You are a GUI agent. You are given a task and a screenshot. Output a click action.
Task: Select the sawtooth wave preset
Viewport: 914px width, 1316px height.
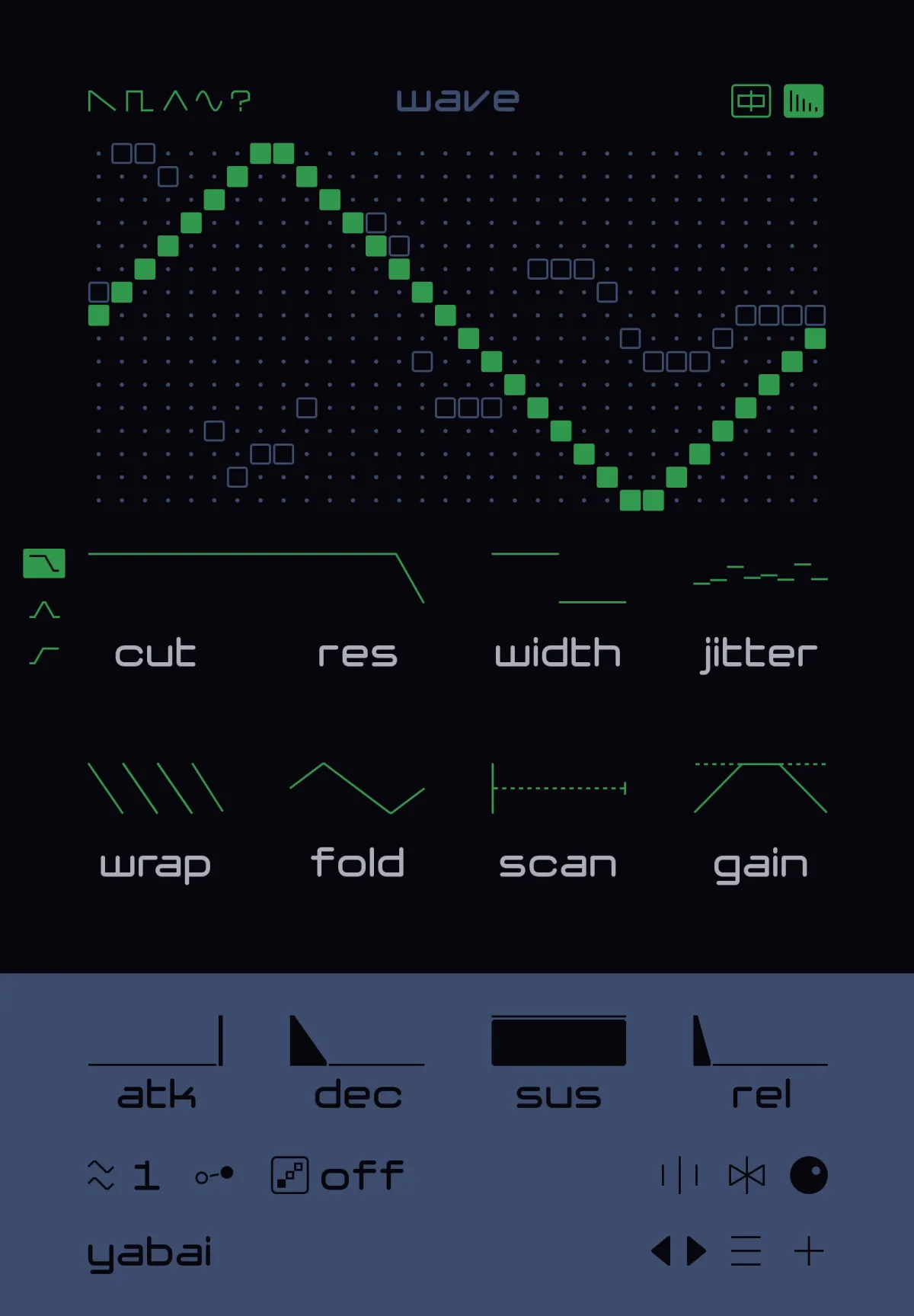click(101, 101)
